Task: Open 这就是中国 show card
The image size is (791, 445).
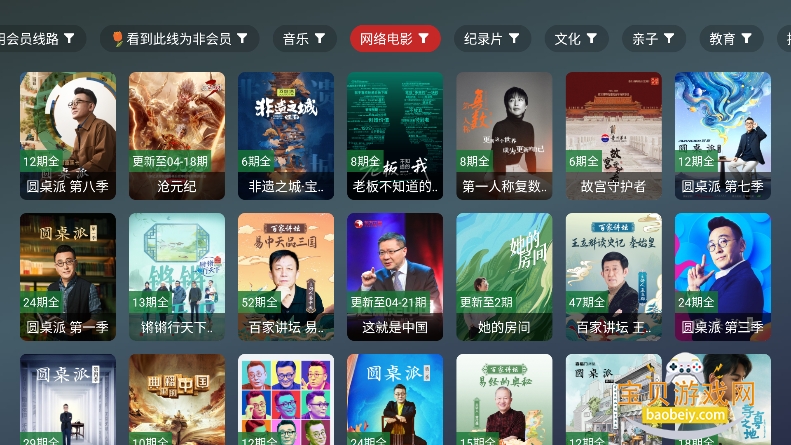Action: point(394,276)
